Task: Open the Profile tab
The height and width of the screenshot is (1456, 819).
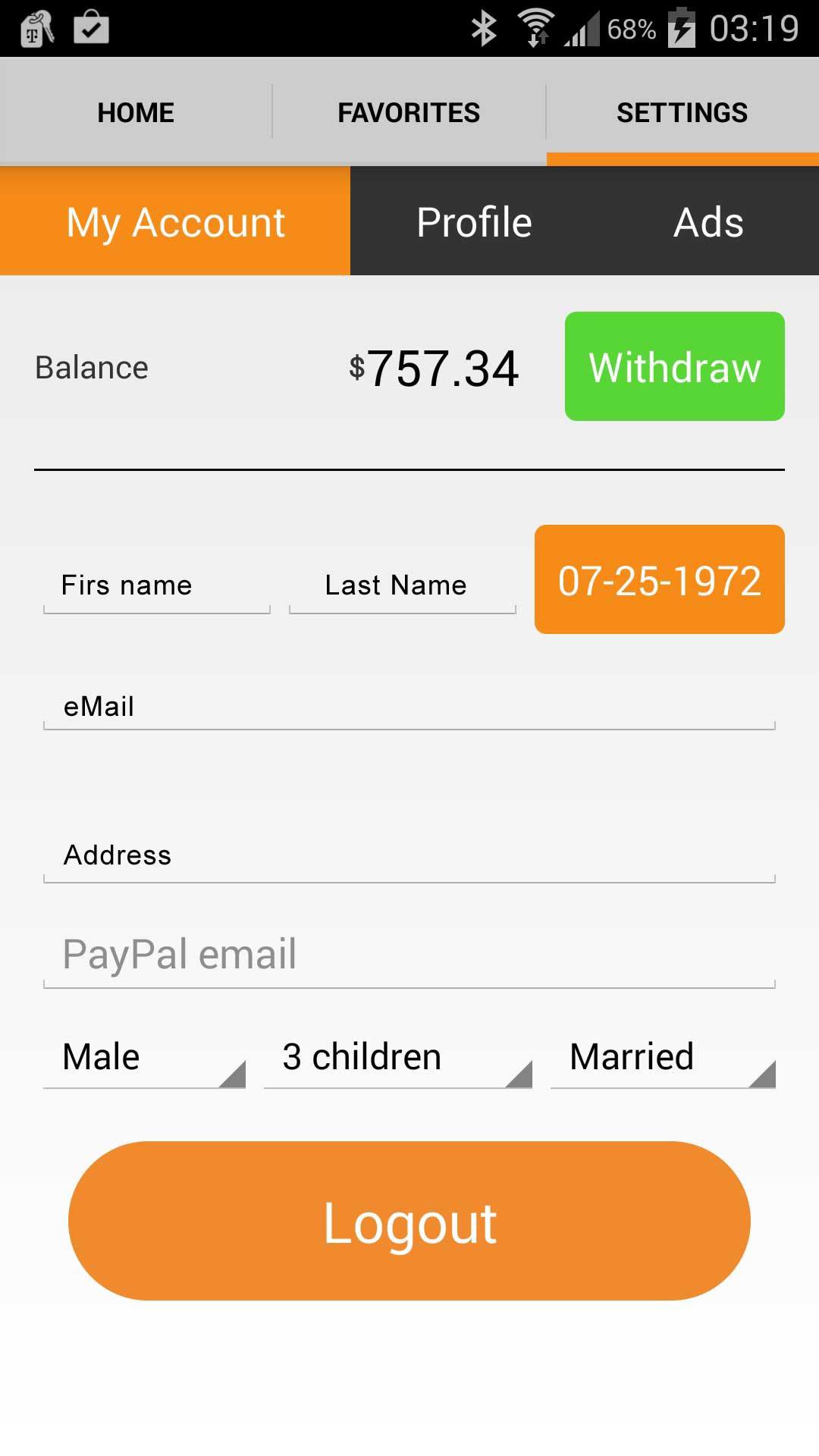Action: tap(473, 221)
